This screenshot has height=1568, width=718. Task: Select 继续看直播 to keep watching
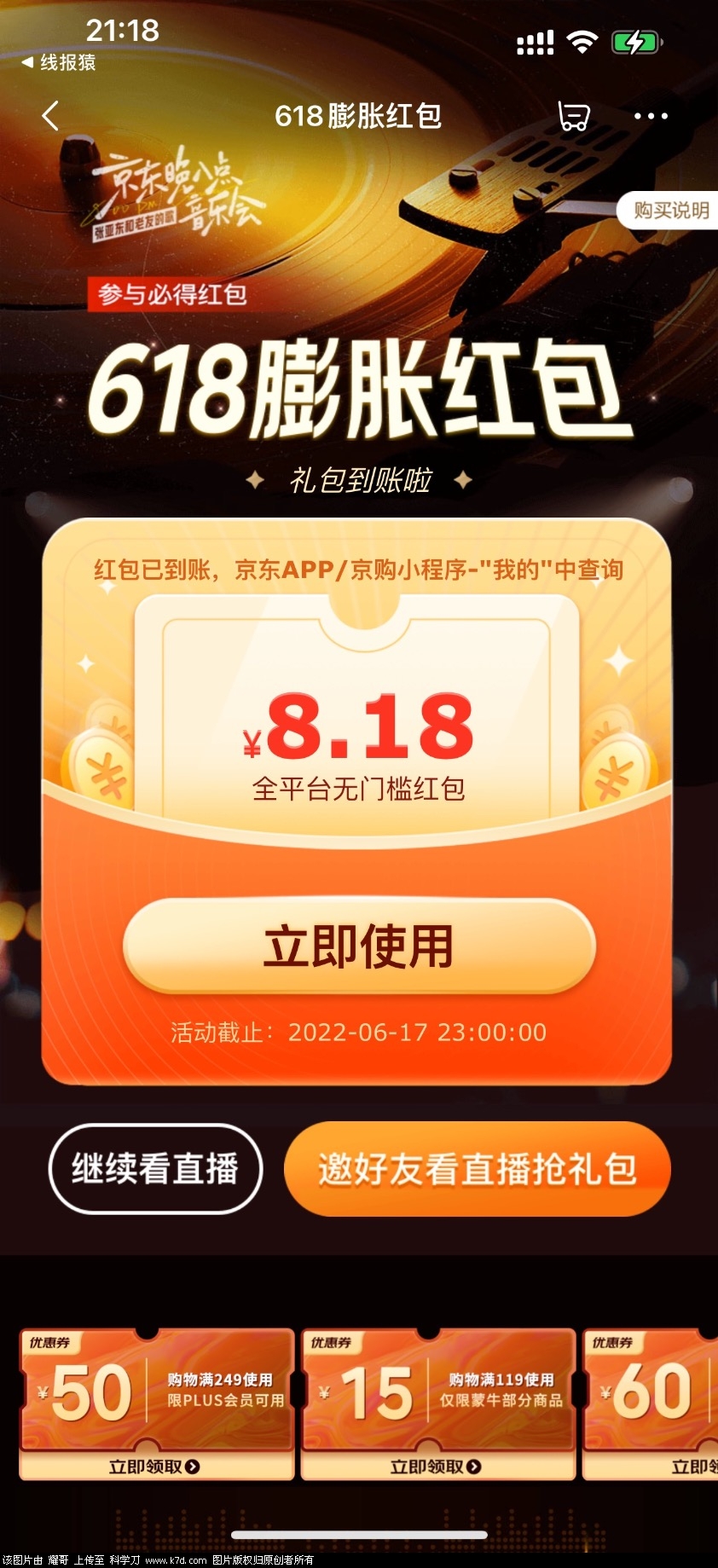tap(154, 1169)
